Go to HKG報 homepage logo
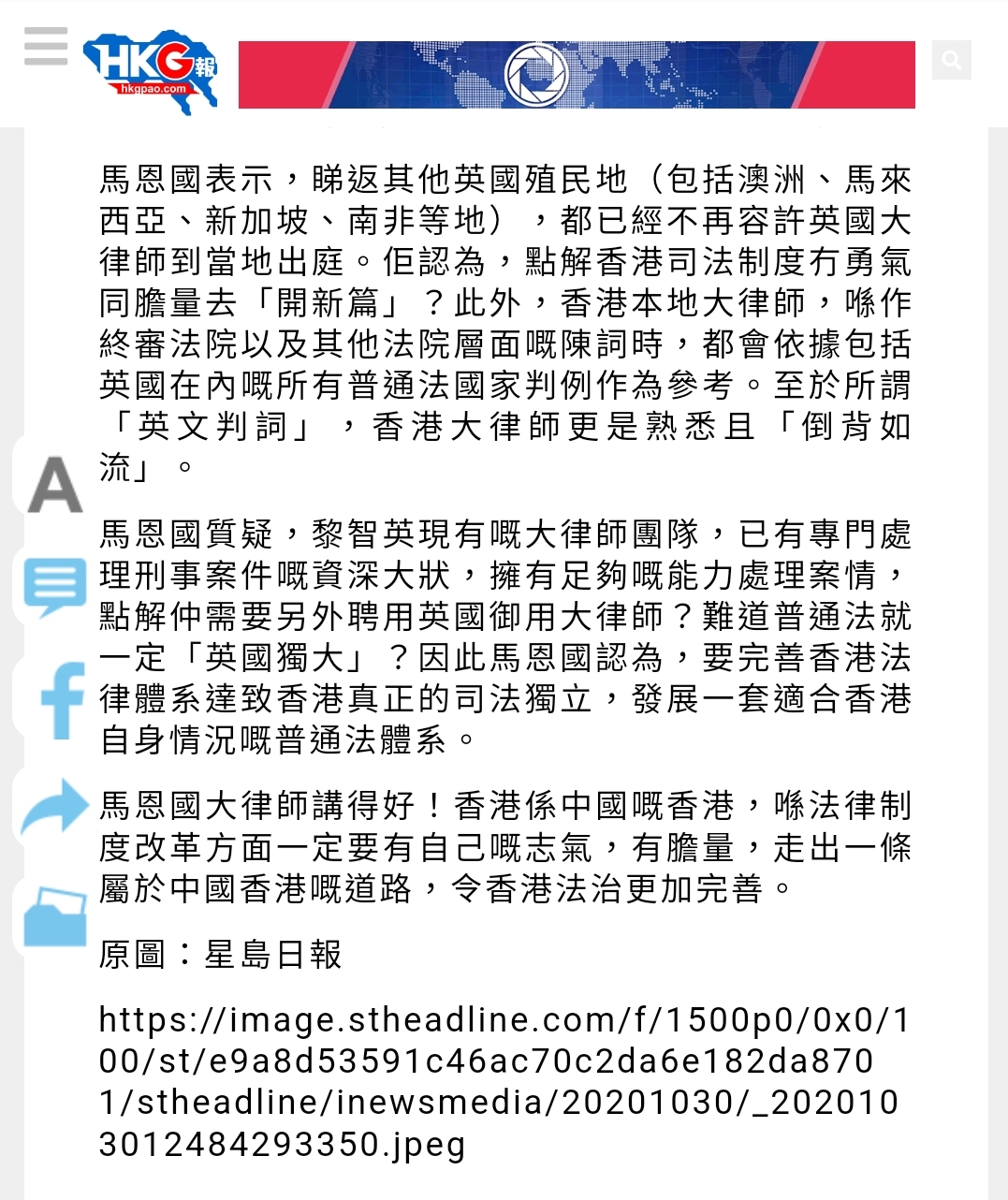This screenshot has height=1200, width=1008. 151,73
